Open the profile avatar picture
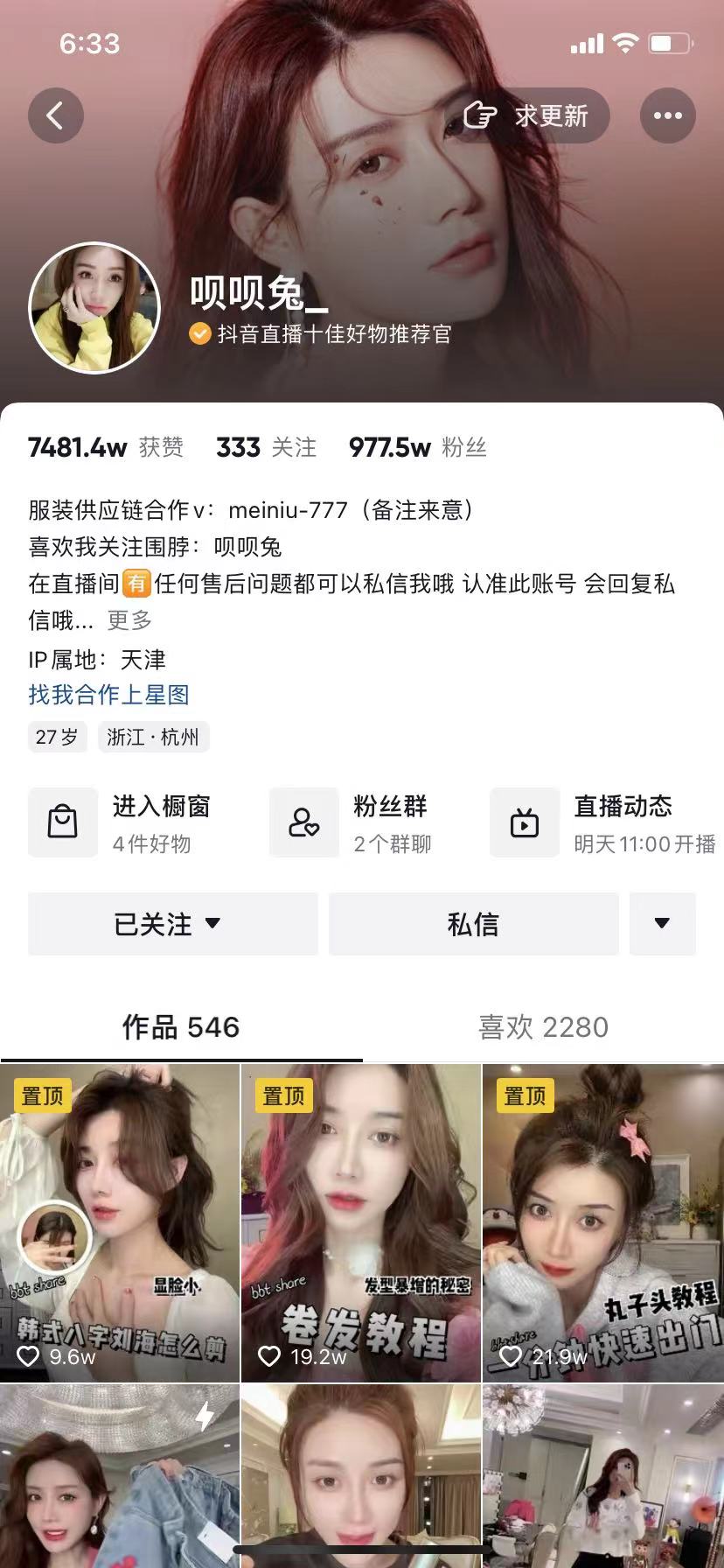The height and width of the screenshot is (1568, 724). [x=94, y=308]
